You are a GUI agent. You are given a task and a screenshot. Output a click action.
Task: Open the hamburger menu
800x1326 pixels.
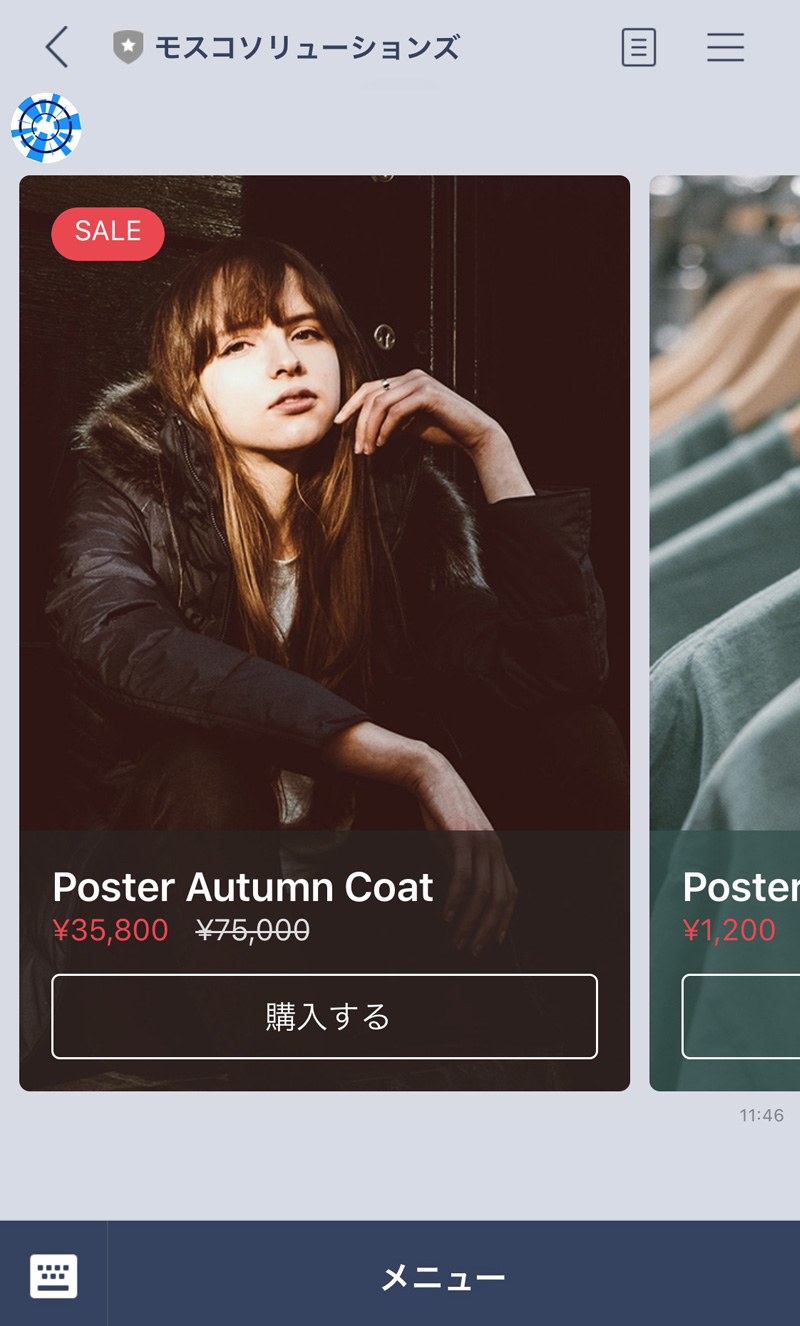725,47
